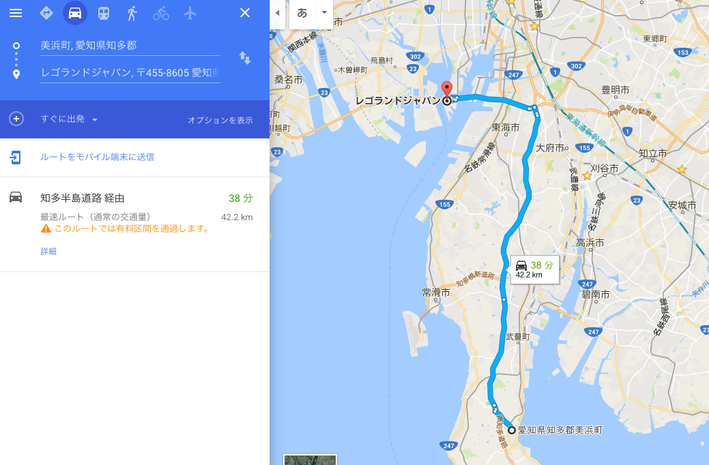Switch to the walking travel mode

click(x=132, y=13)
